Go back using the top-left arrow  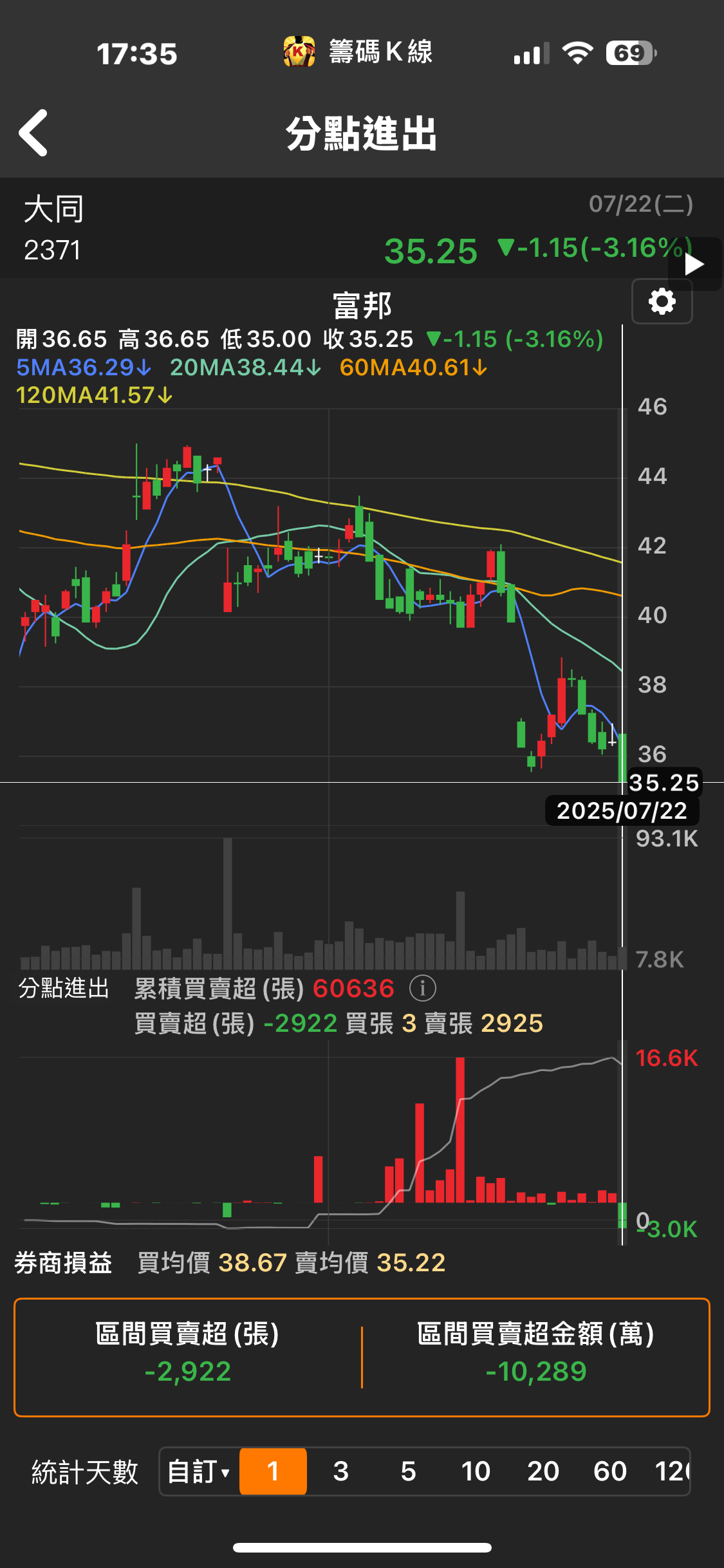(x=33, y=133)
